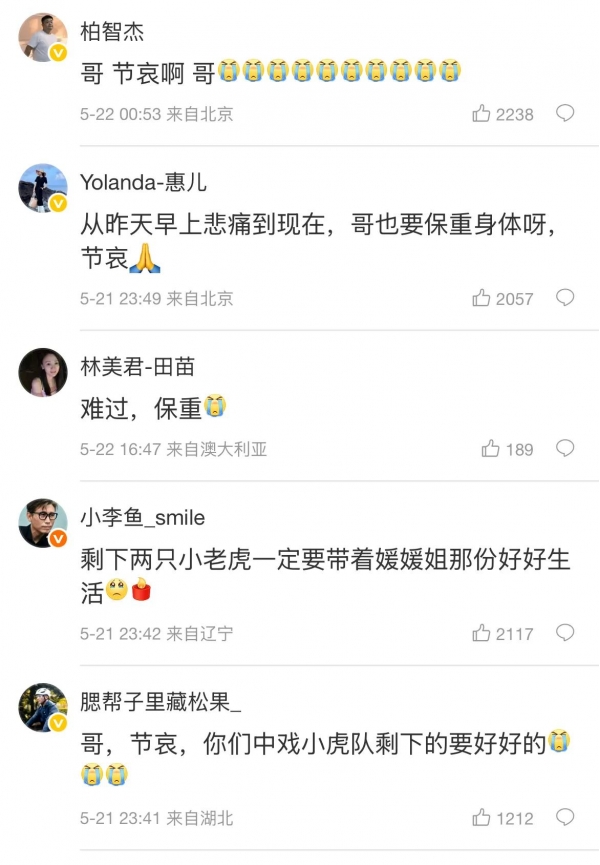Like 柏智杰's comment
The height and width of the screenshot is (865, 600).
pos(482,114)
